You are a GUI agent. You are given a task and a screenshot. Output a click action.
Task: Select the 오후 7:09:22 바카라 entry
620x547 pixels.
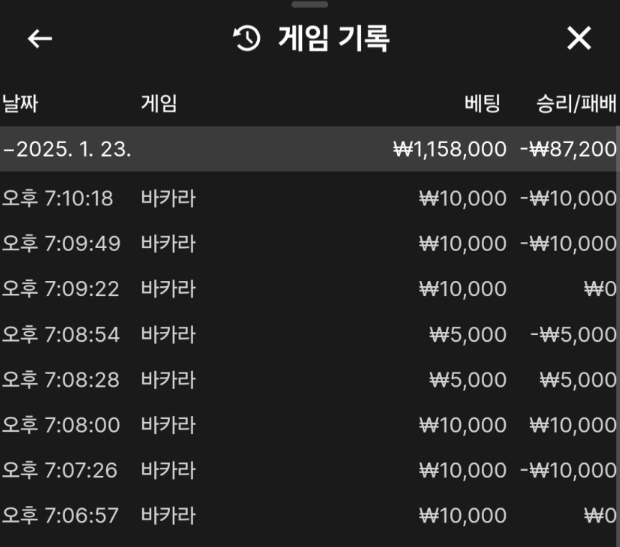(309, 289)
